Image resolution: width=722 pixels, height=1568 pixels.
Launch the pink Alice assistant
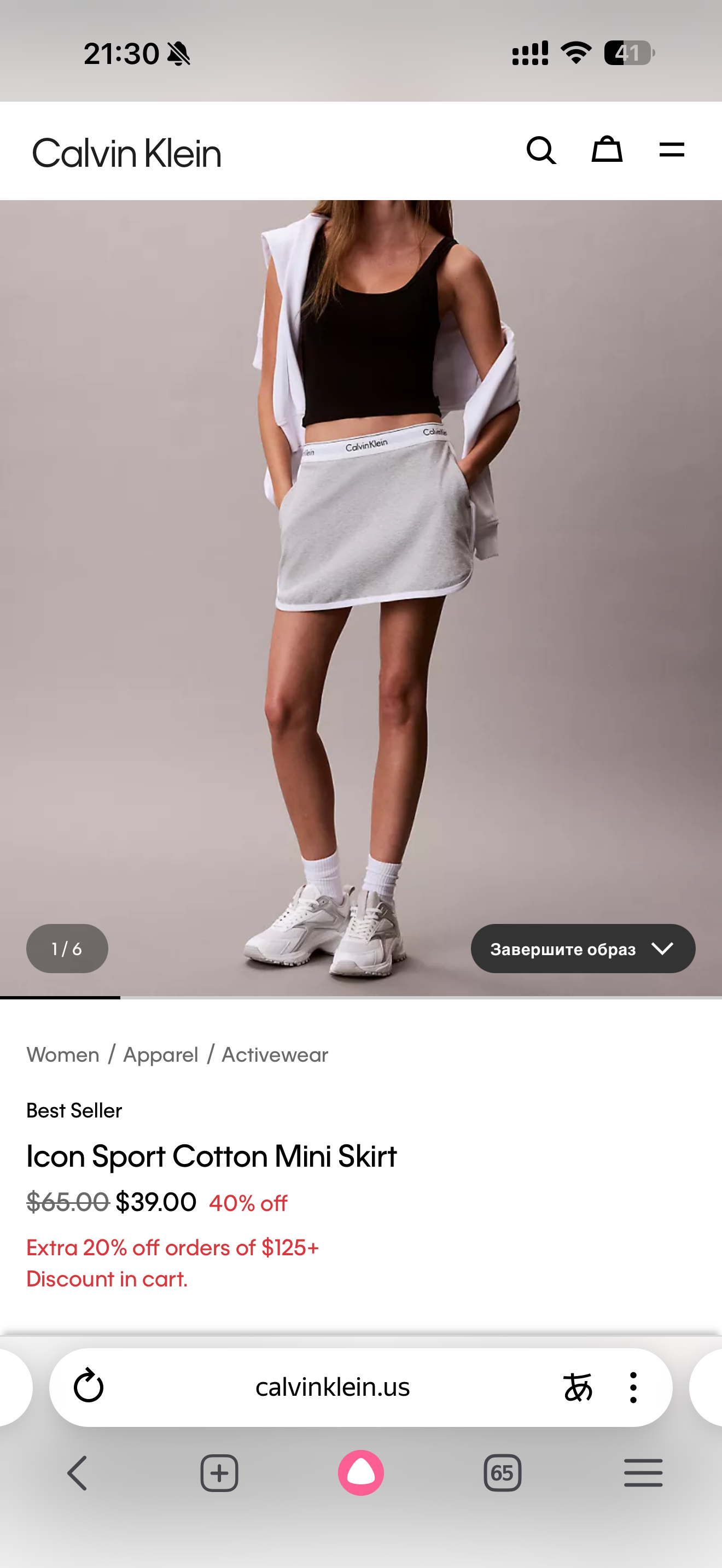pos(361,1473)
